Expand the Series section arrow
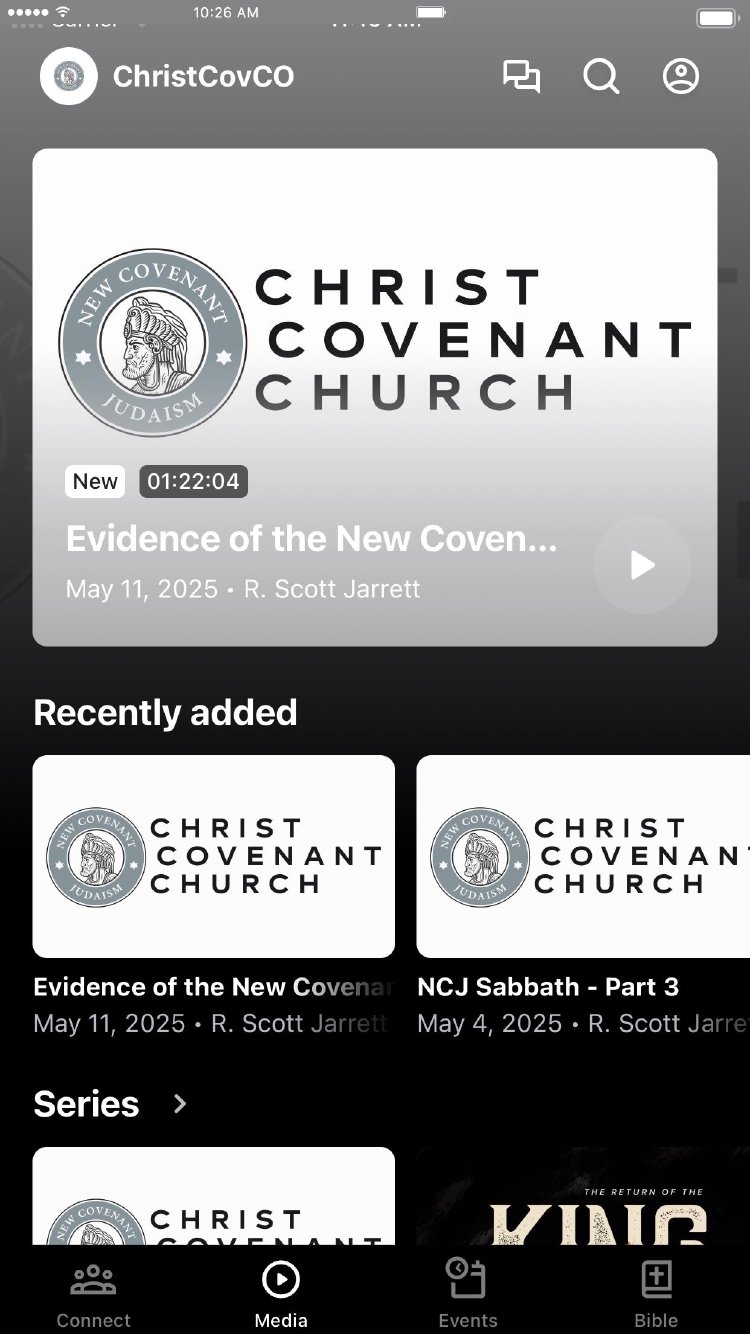The width and height of the screenshot is (750, 1334). click(x=180, y=1104)
